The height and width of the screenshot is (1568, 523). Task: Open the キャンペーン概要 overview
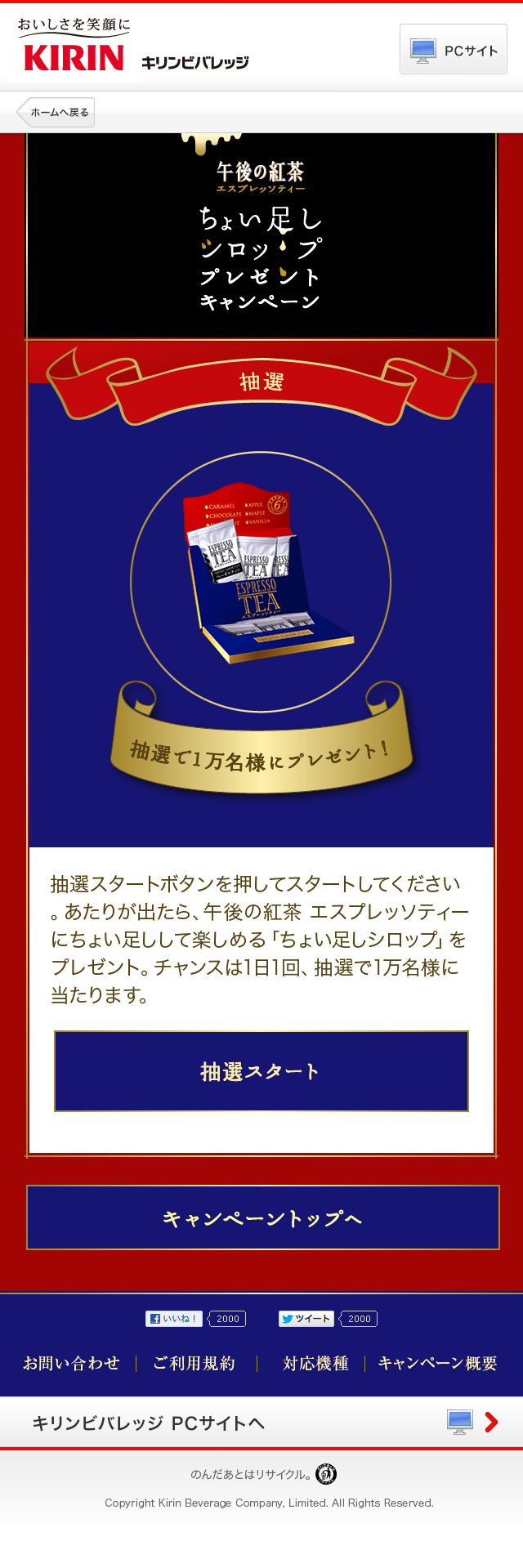(437, 1363)
